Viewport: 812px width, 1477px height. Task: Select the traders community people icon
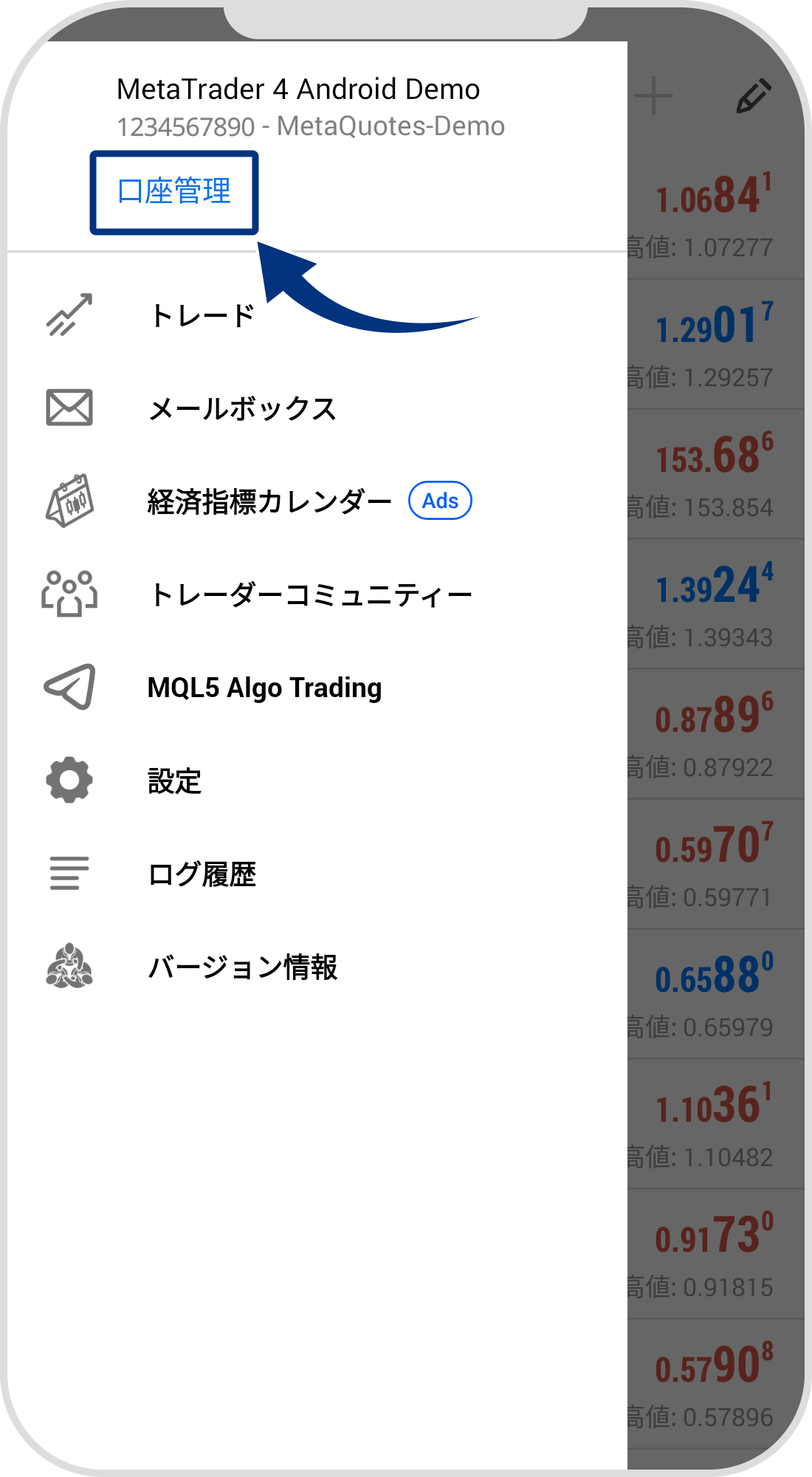70,594
